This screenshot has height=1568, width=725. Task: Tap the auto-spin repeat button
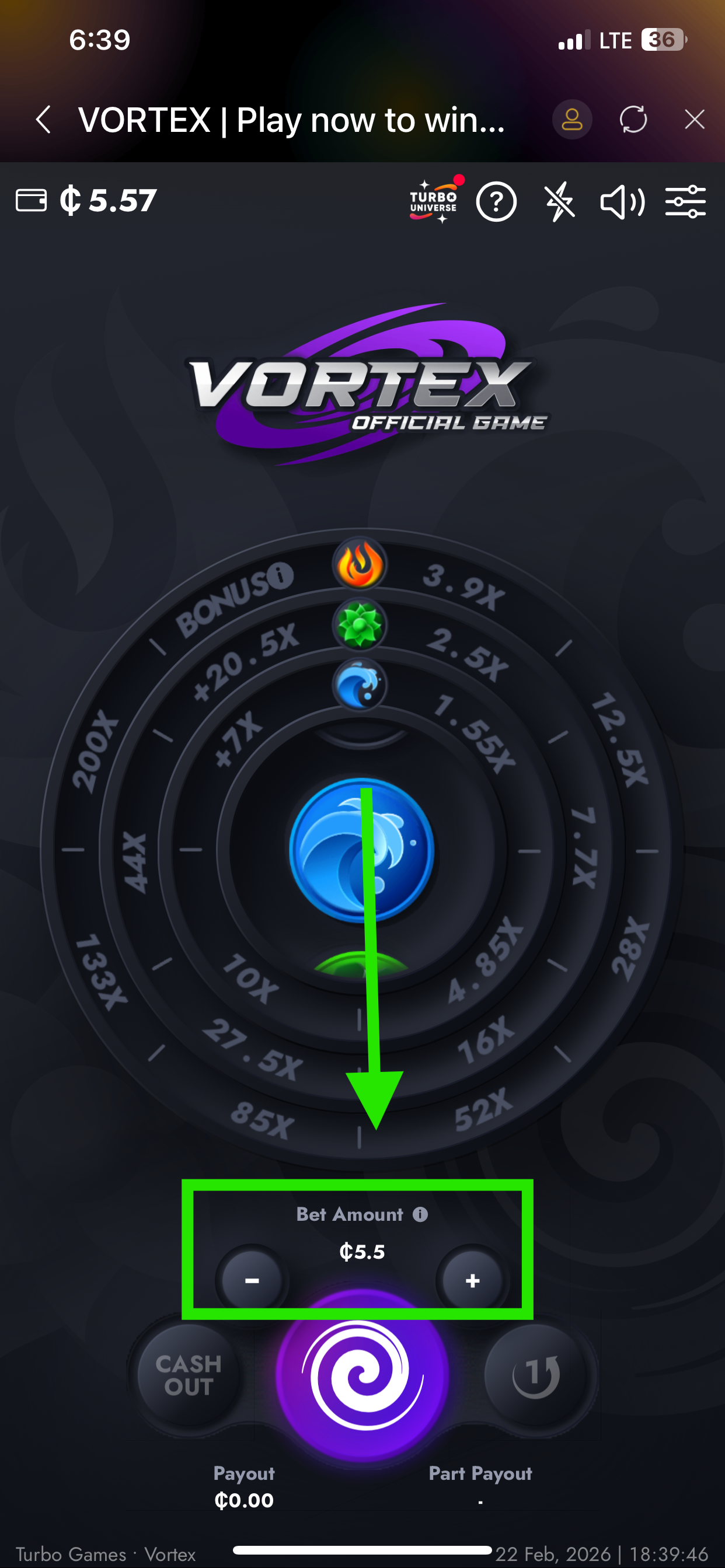click(536, 1374)
